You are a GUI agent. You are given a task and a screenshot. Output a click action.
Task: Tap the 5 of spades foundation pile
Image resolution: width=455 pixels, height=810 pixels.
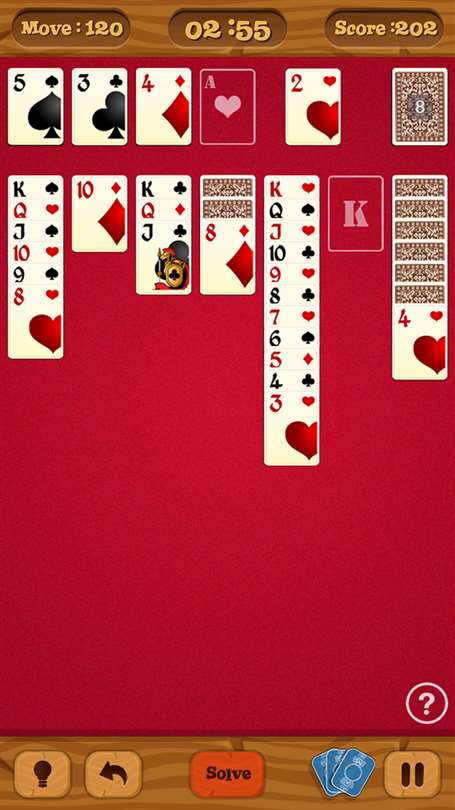click(36, 106)
